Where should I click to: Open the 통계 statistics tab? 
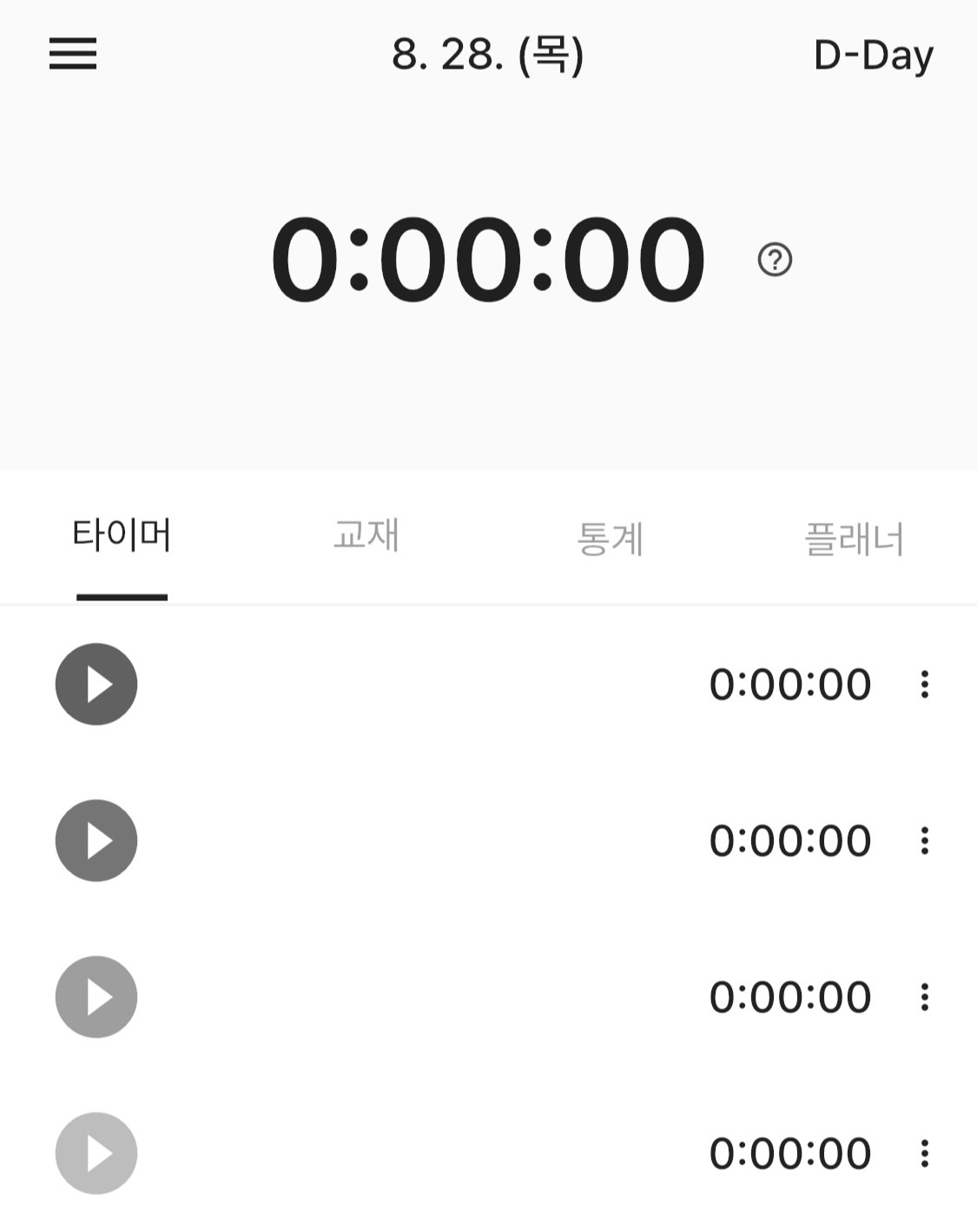(611, 537)
